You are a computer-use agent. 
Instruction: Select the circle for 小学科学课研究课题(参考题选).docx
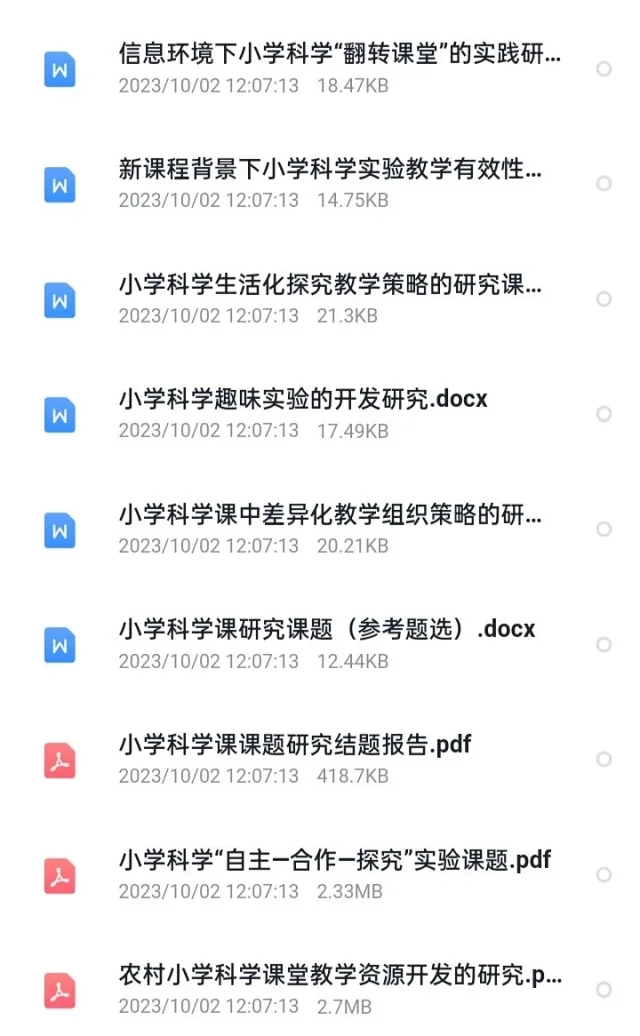click(604, 644)
